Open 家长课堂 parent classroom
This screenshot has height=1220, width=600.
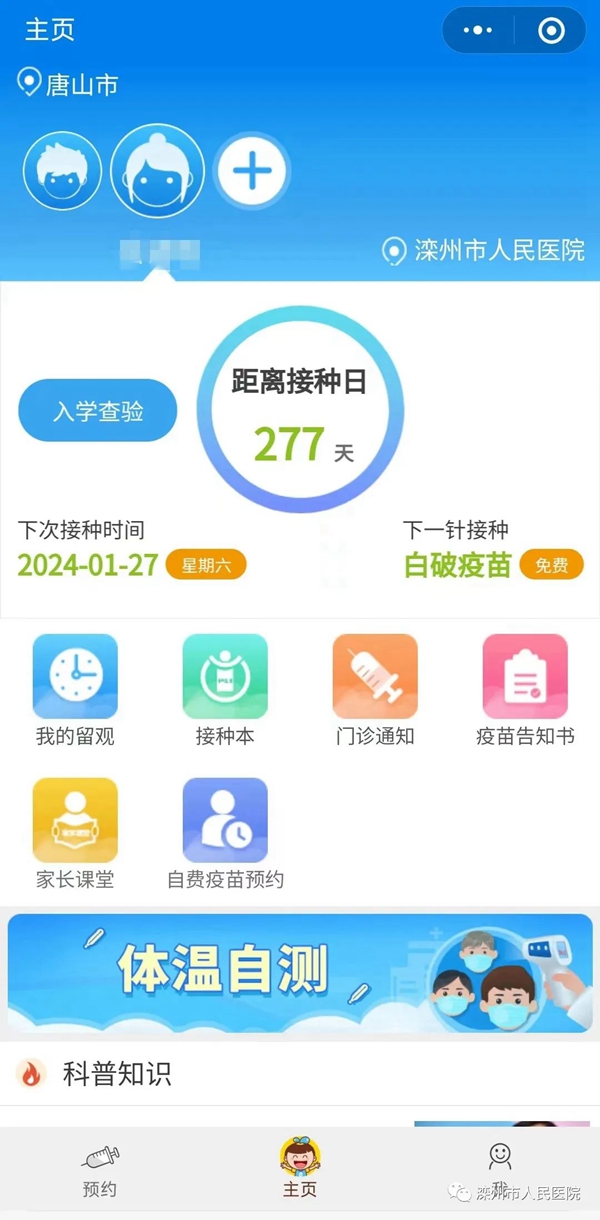(x=75, y=834)
